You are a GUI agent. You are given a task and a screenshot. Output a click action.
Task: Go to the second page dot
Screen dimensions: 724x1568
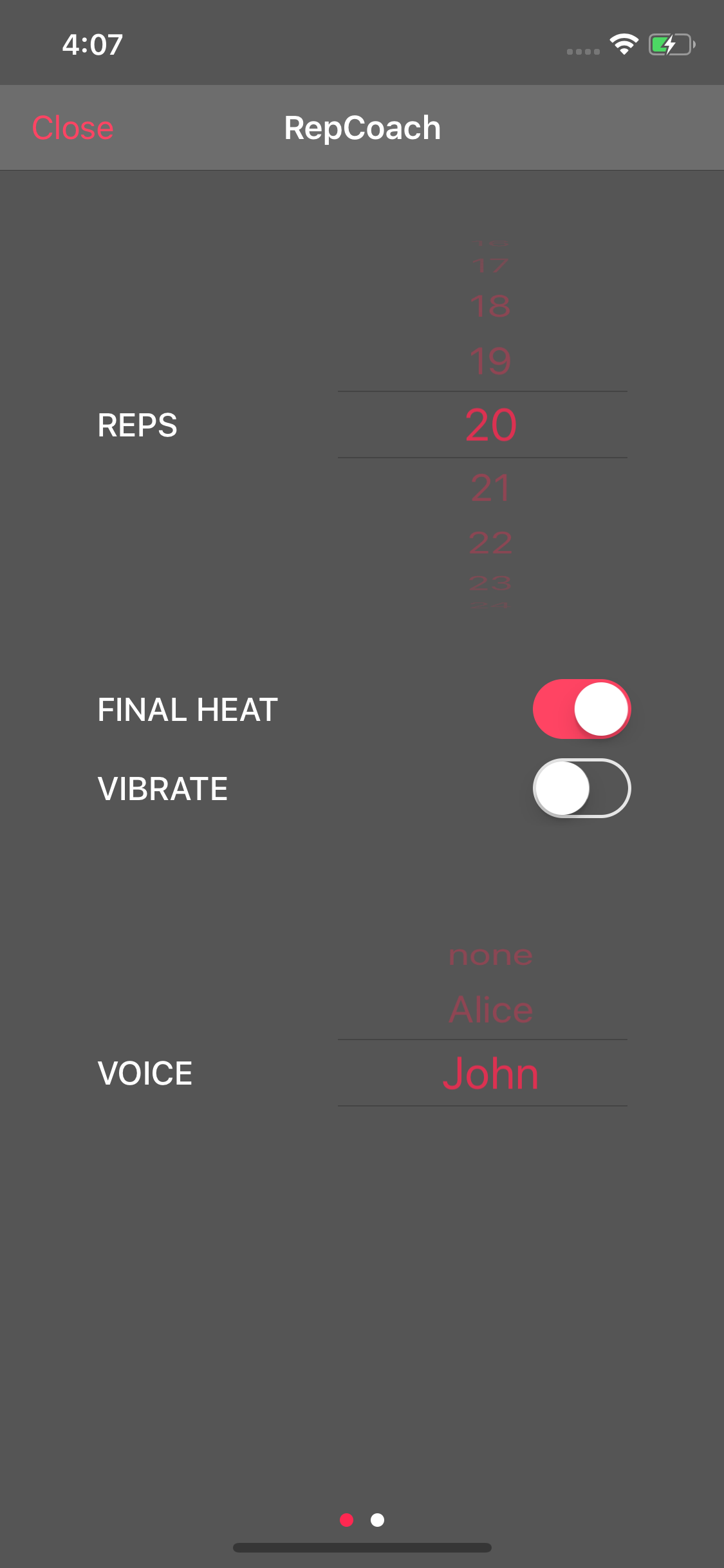378,1520
